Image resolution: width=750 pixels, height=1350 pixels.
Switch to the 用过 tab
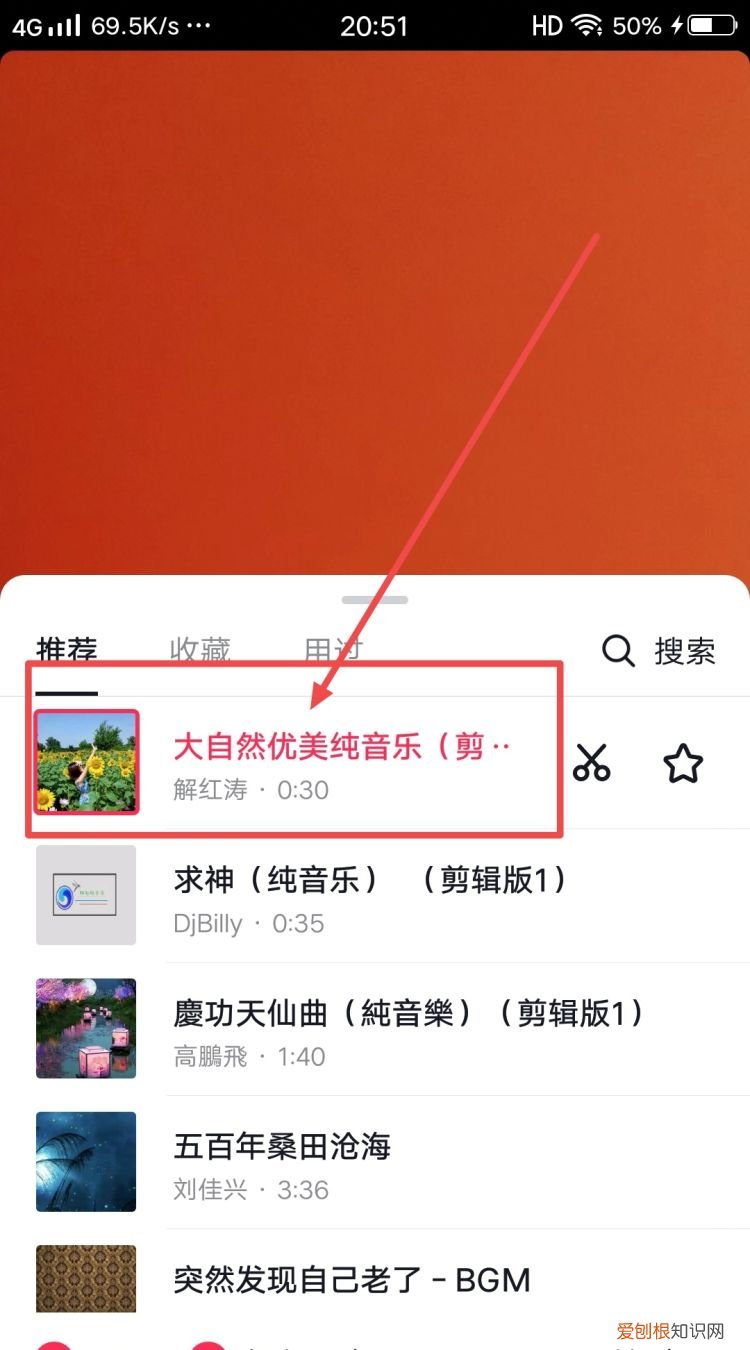click(332, 651)
